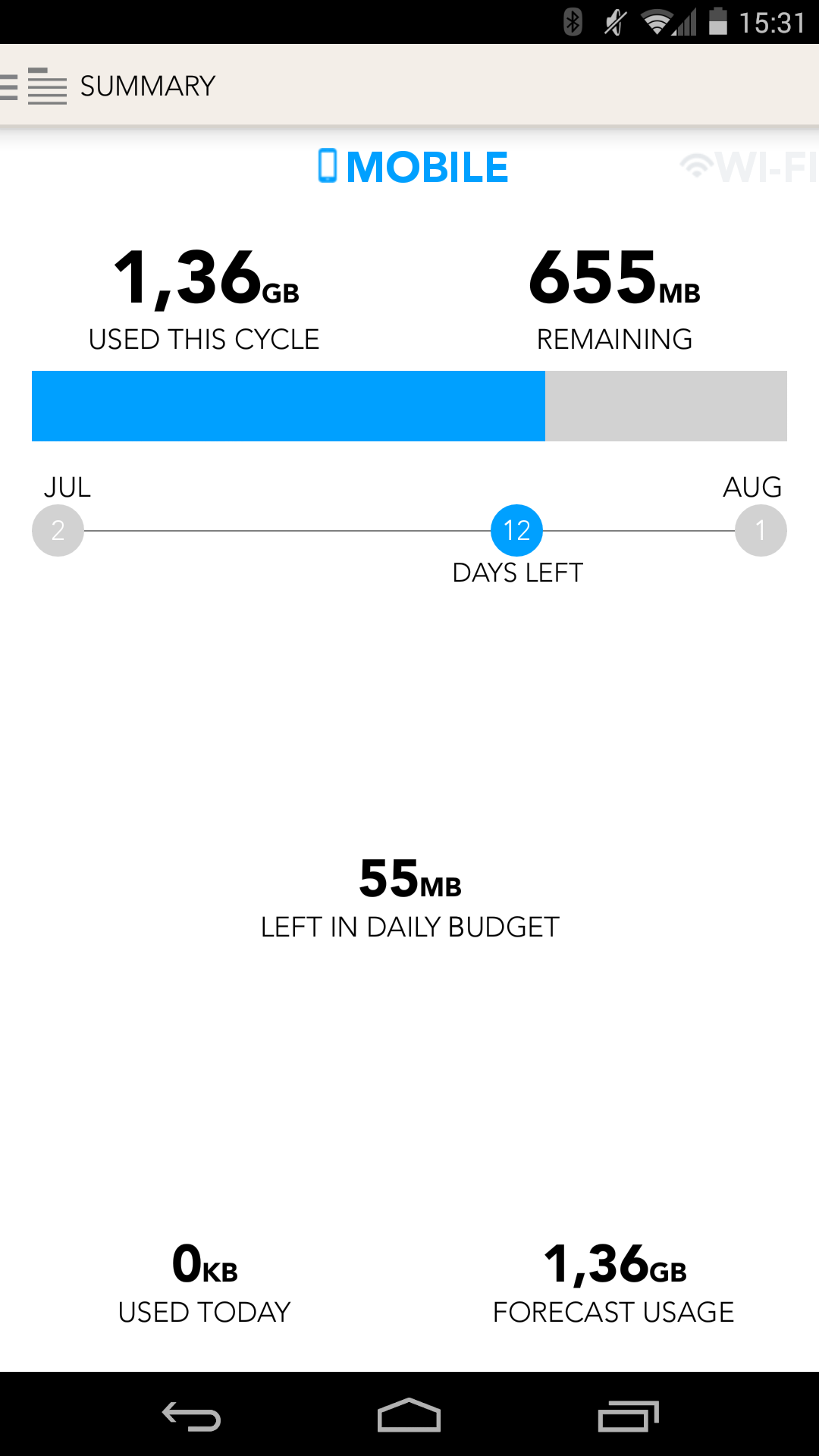Screen dimensions: 819x1456
Task: Switch to the Wi-Fi tab
Action: (x=749, y=167)
